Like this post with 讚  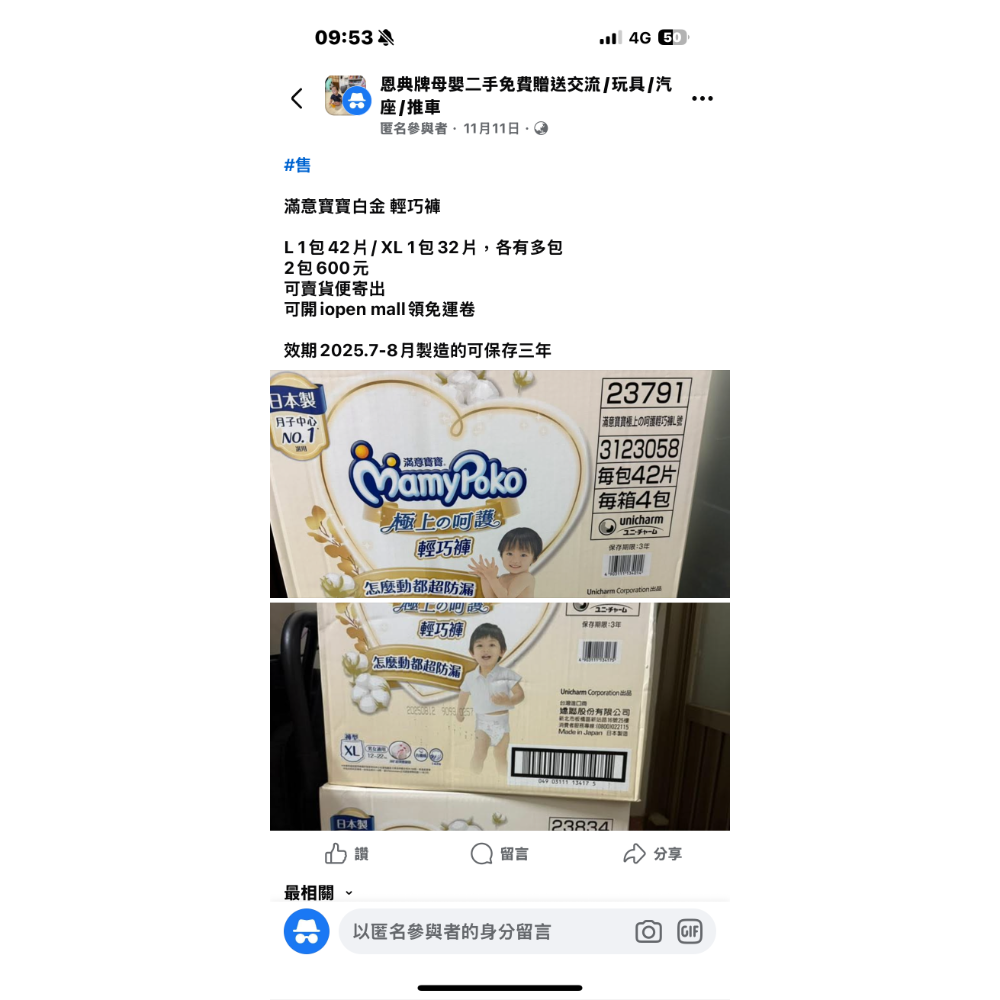347,854
